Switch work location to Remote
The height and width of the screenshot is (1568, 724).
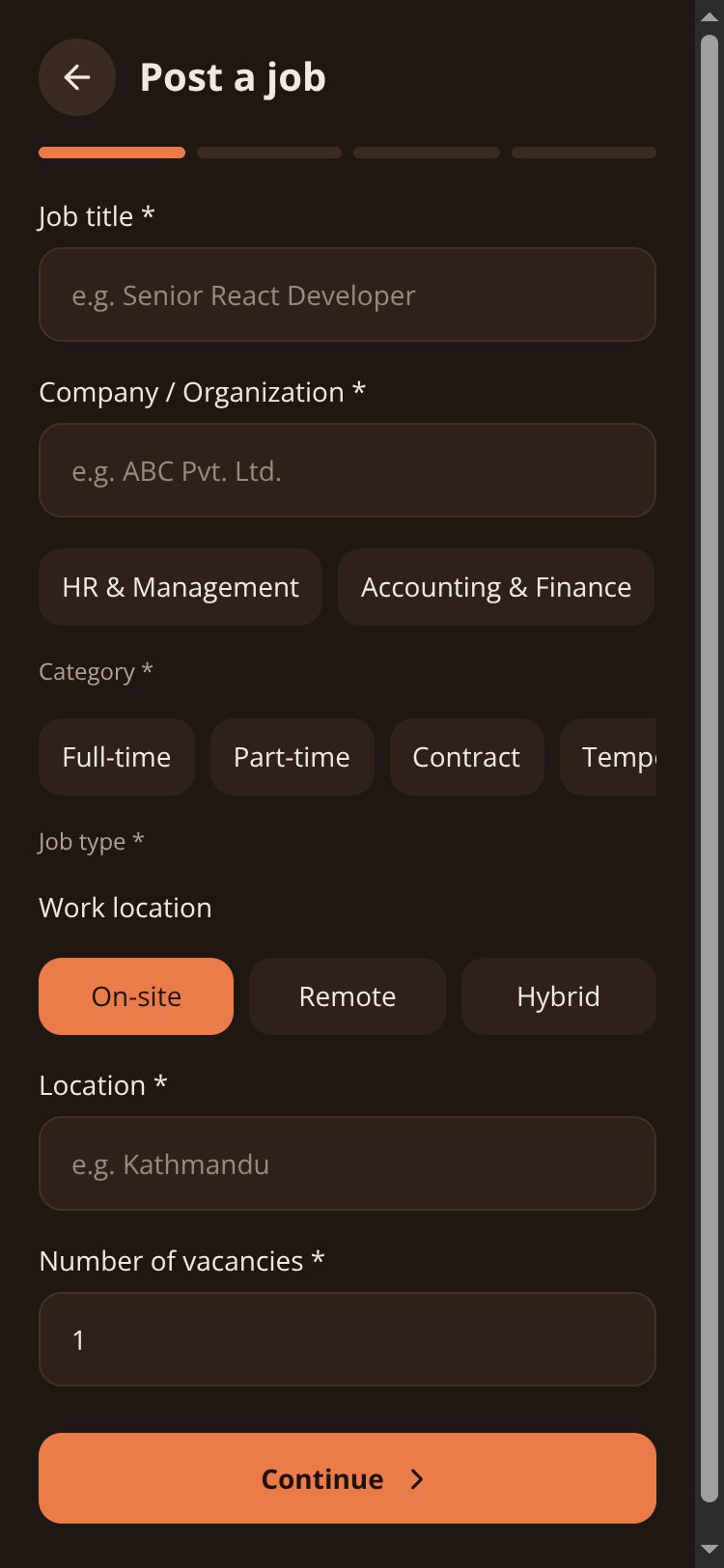[x=348, y=996]
